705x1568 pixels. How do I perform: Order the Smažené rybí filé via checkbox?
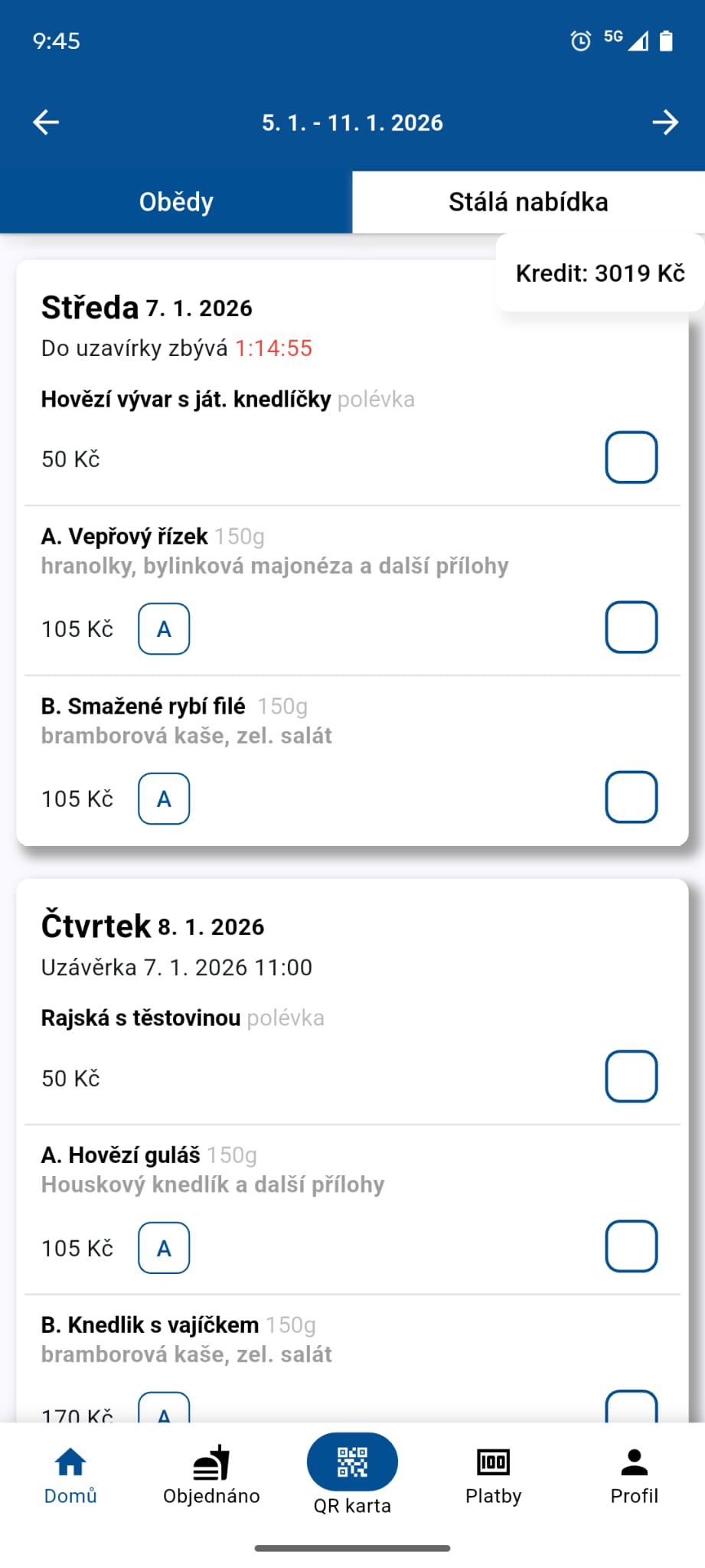point(631,798)
